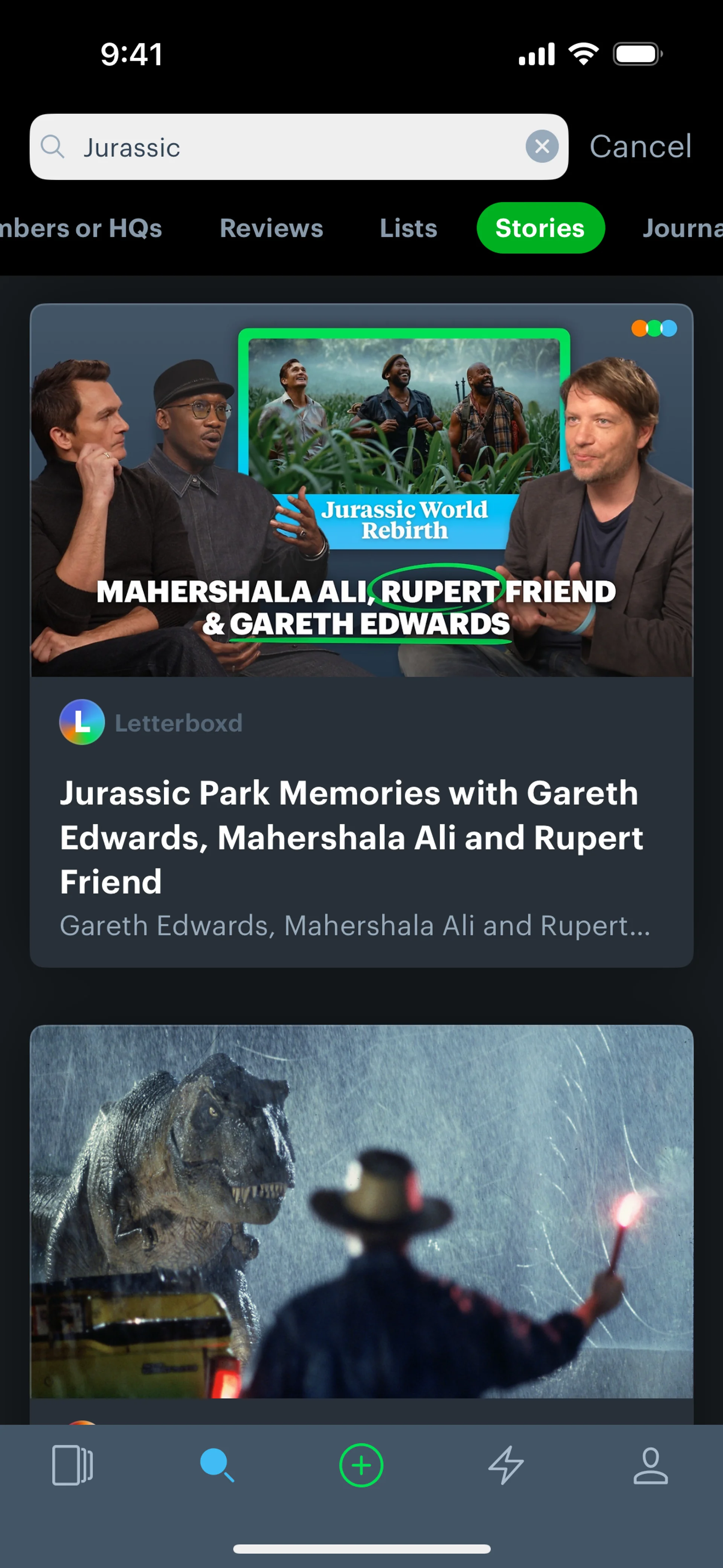Open the films tab in bottom bar
This screenshot has width=723, height=1568.
point(72,1465)
